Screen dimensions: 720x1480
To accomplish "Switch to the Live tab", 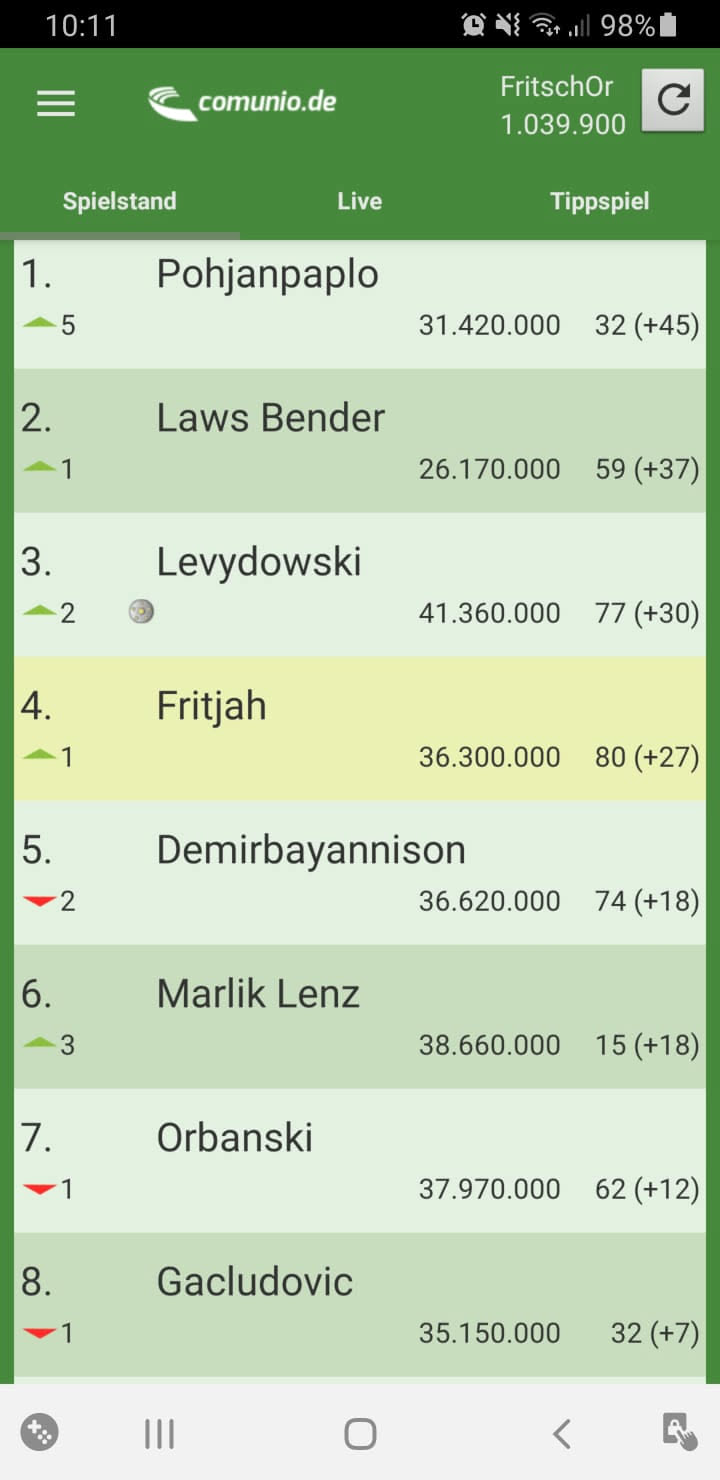I will point(359,201).
